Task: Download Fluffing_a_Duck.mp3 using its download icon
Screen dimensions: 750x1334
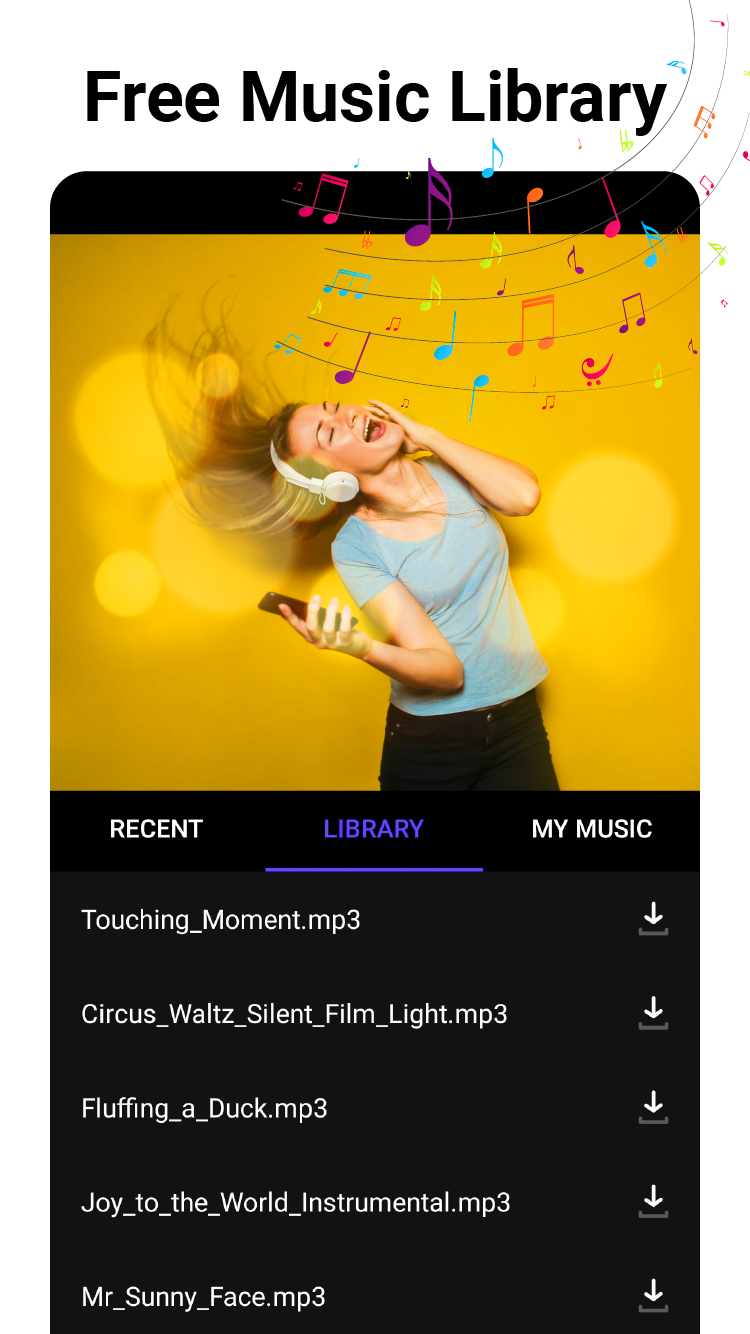Action: click(x=653, y=1108)
